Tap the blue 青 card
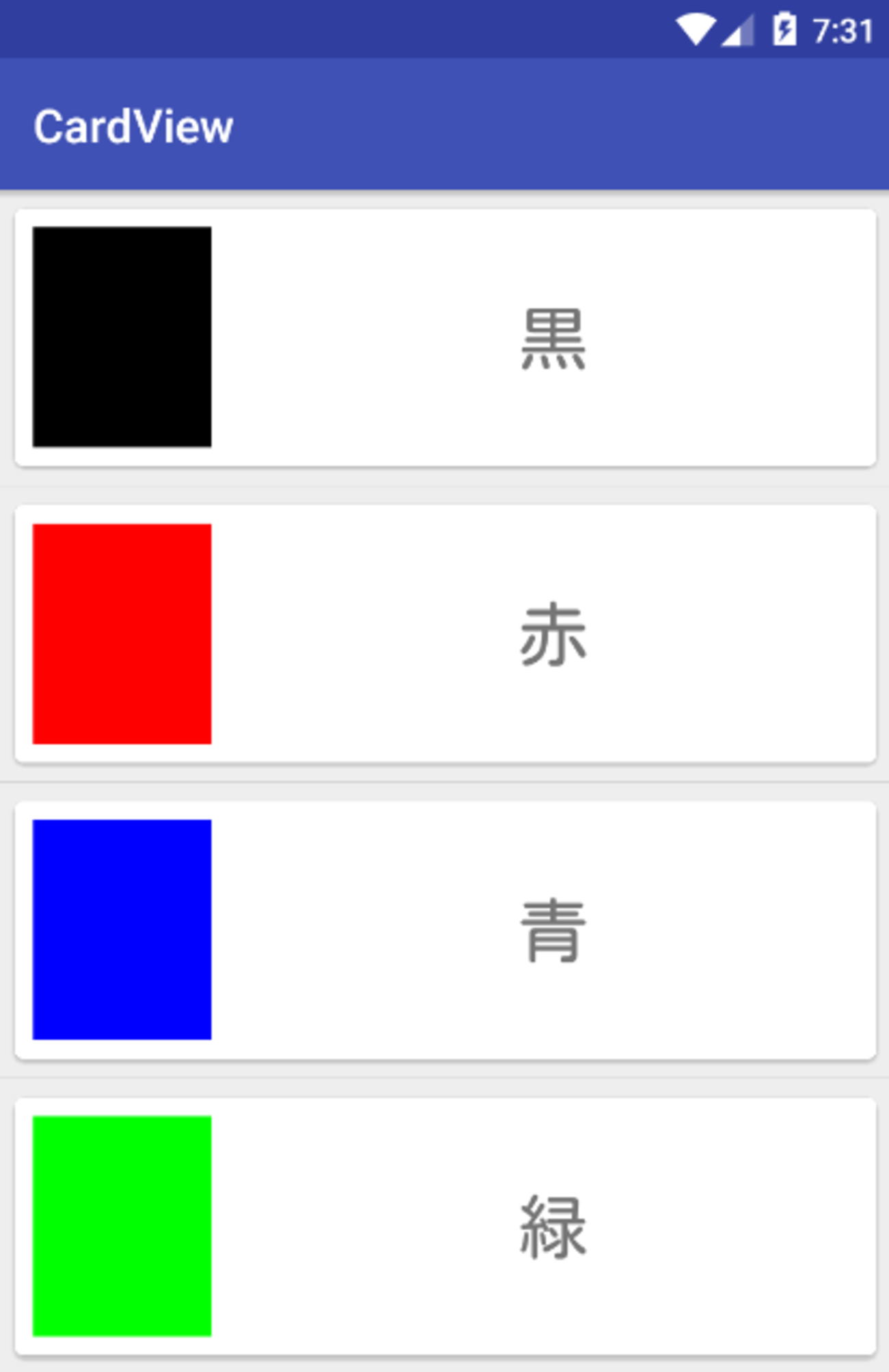The image size is (889, 1372). 444,930
